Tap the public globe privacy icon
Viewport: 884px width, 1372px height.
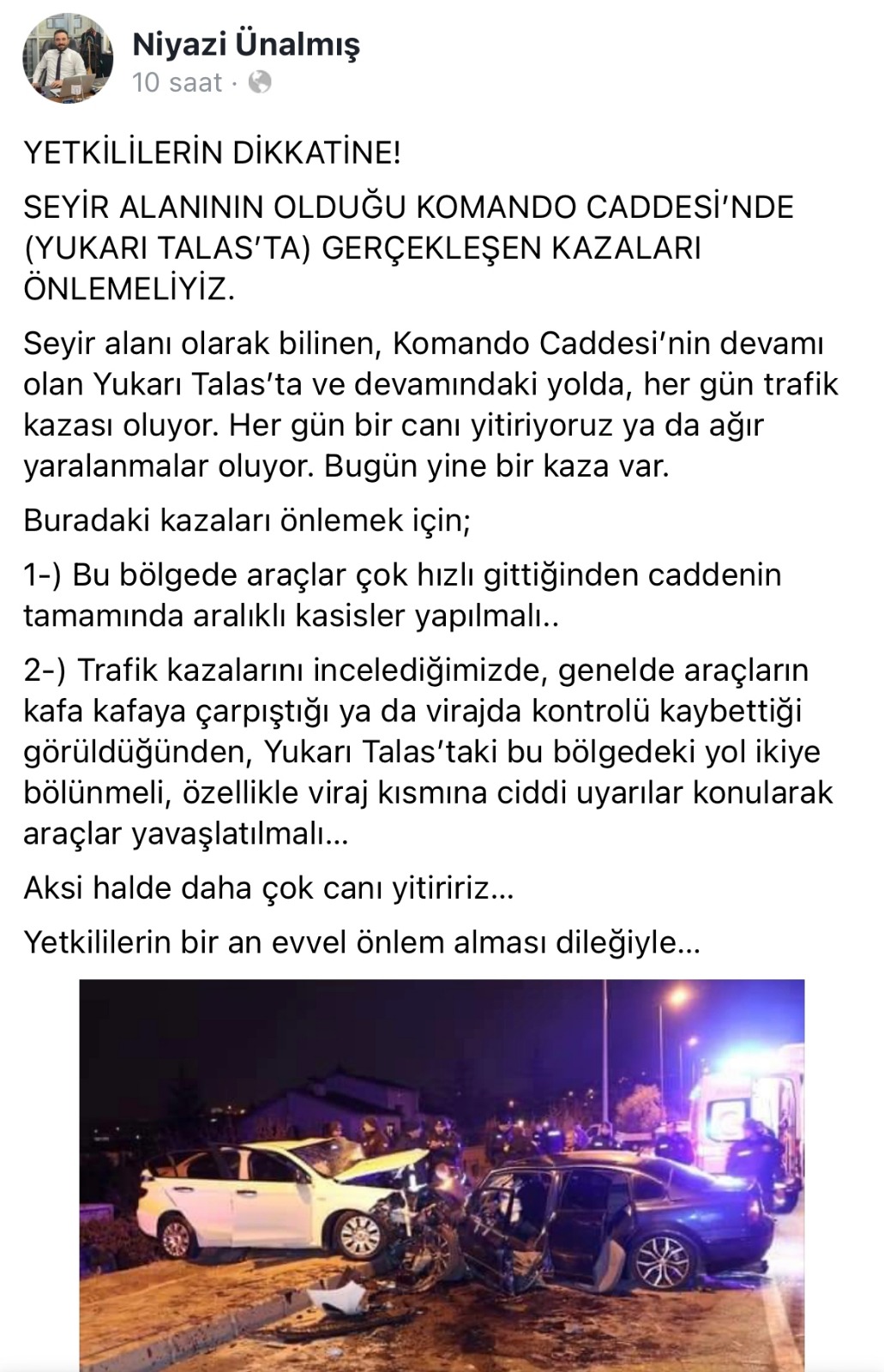pyautogui.click(x=260, y=83)
